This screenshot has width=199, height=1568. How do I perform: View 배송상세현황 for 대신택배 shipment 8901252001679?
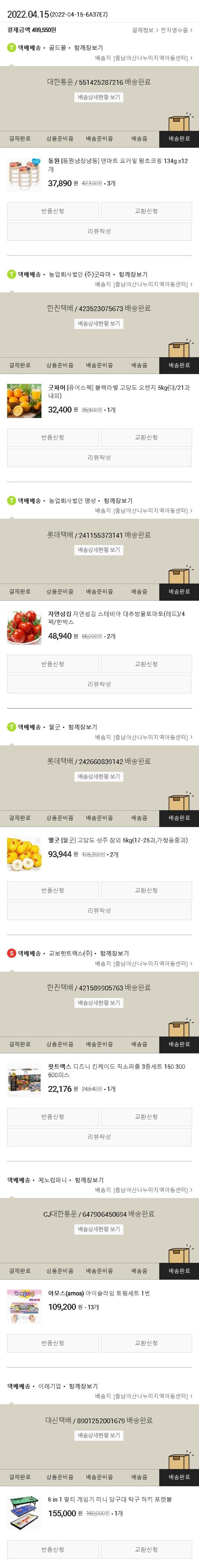[x=99, y=1435]
